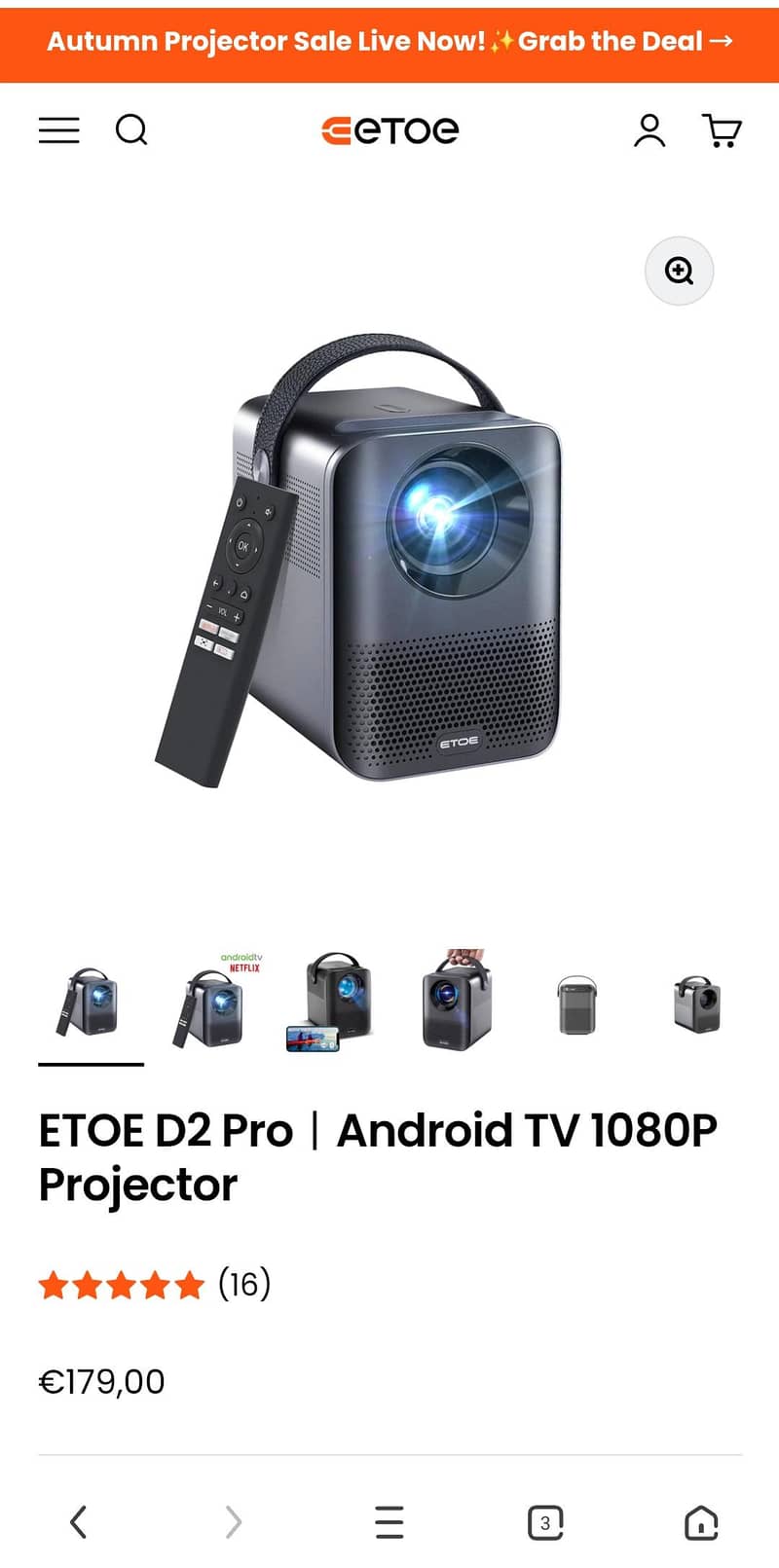Click the ETOE logo in the header
779x1568 pixels.
coord(389,129)
